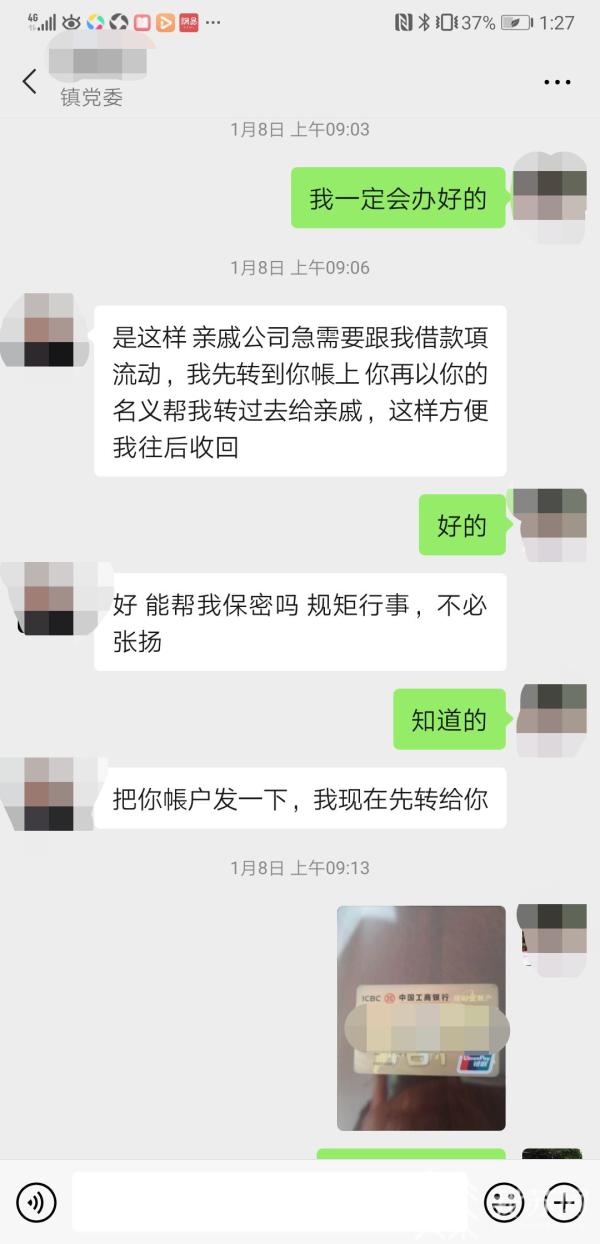Open the plus attachments menu

click(x=564, y=1201)
